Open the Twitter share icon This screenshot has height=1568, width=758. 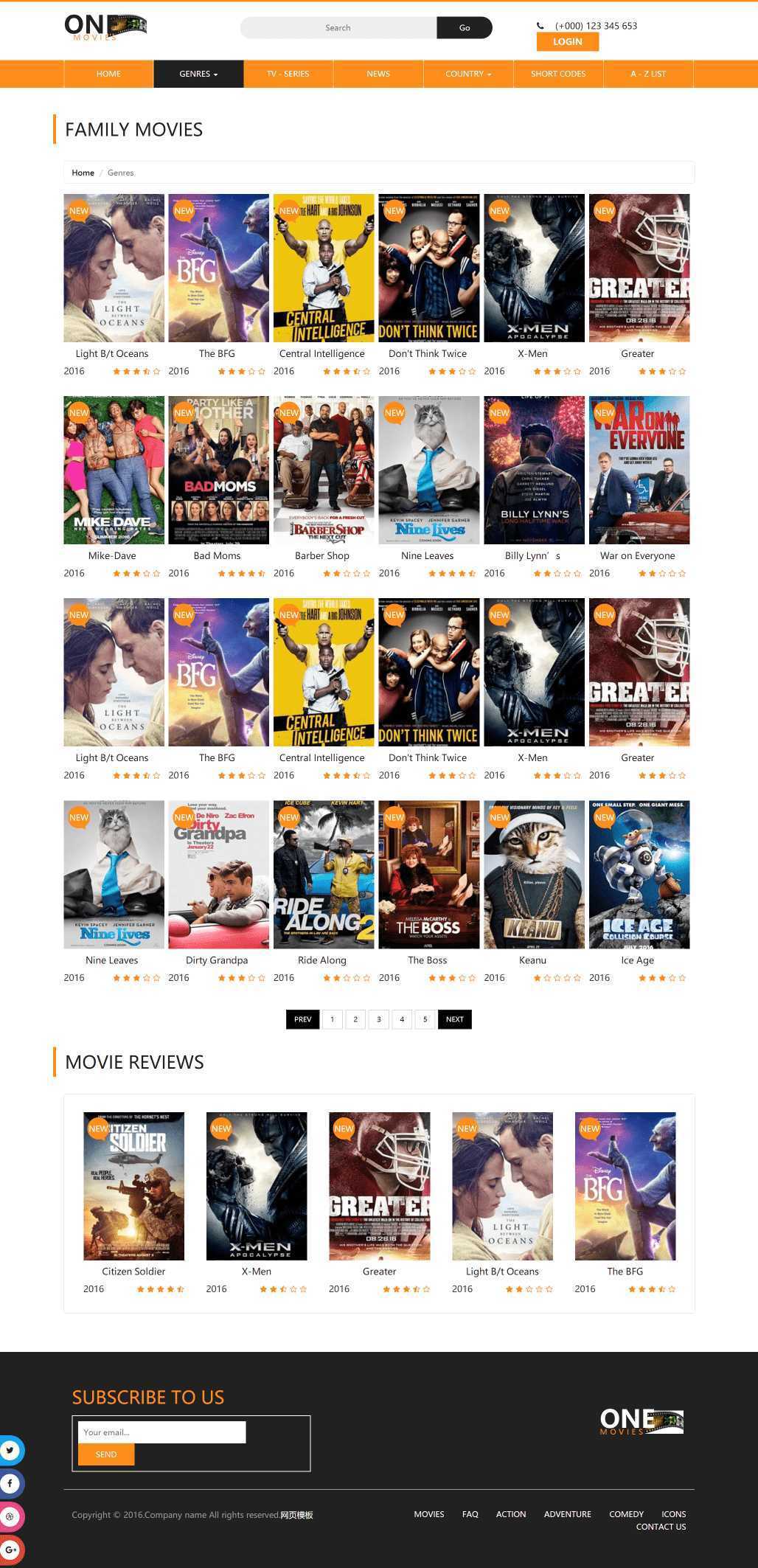tap(10, 1450)
